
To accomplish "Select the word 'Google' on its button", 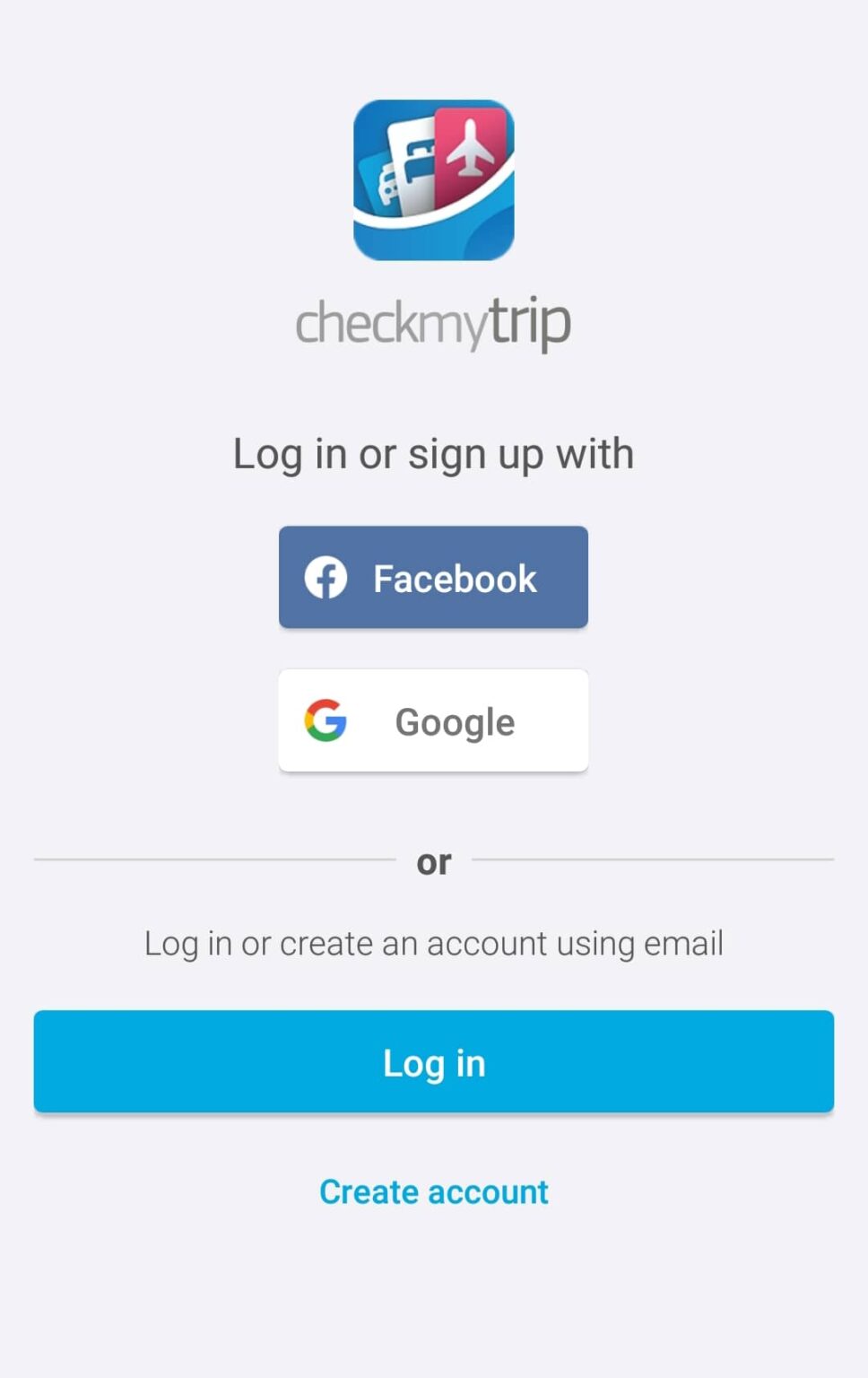I will click(x=456, y=720).
